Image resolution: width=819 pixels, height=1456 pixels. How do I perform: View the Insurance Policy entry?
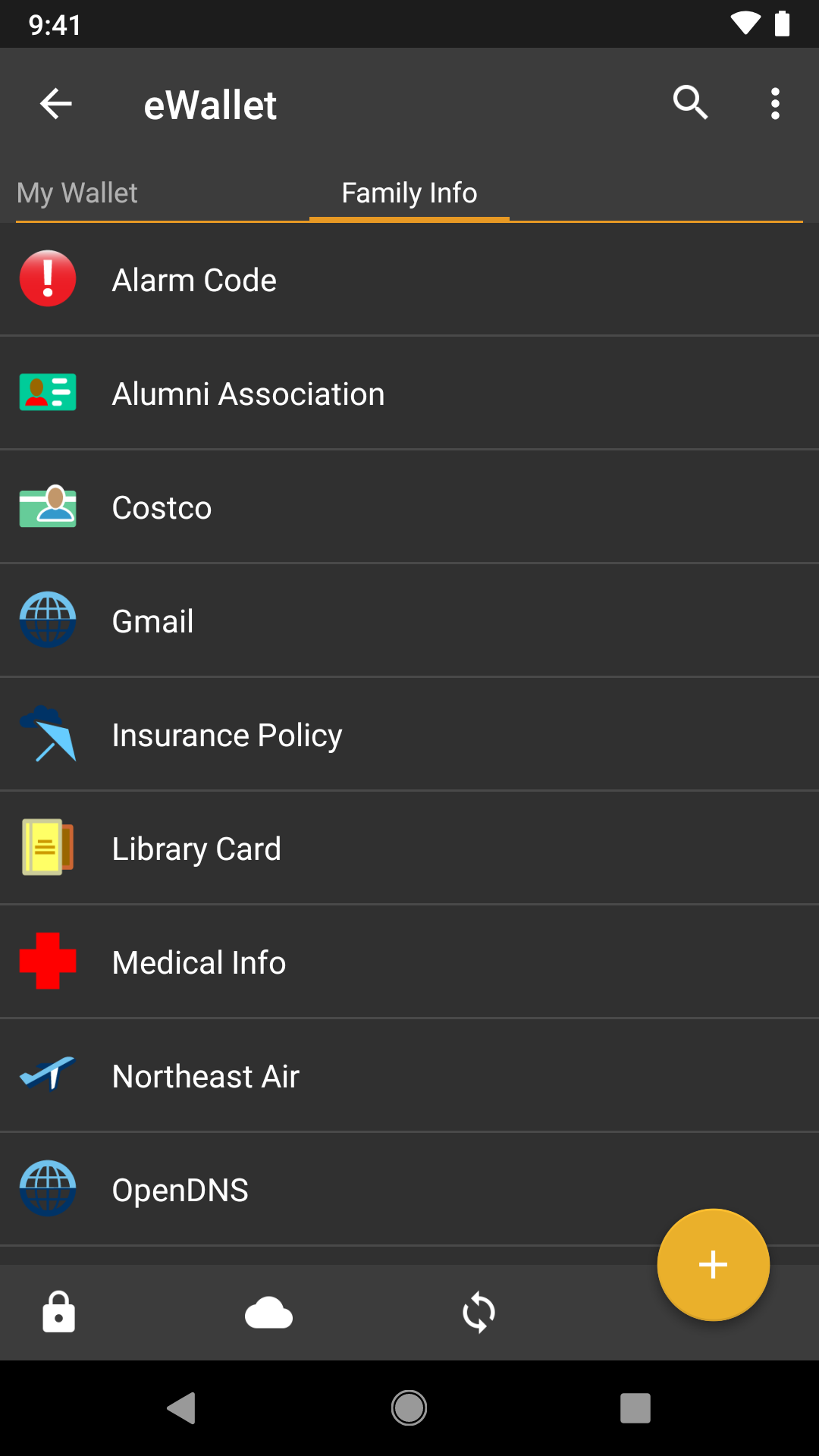point(409,735)
